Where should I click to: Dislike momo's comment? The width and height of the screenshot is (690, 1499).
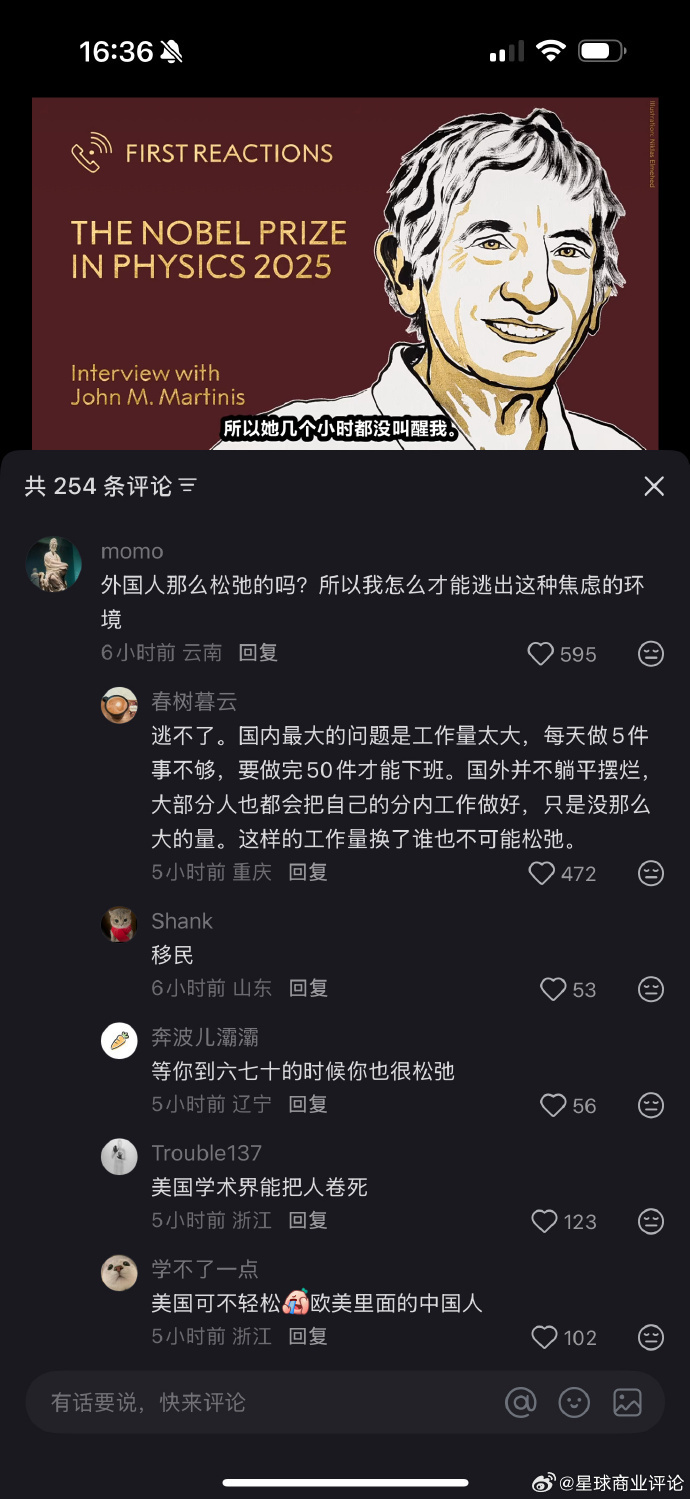(x=651, y=654)
